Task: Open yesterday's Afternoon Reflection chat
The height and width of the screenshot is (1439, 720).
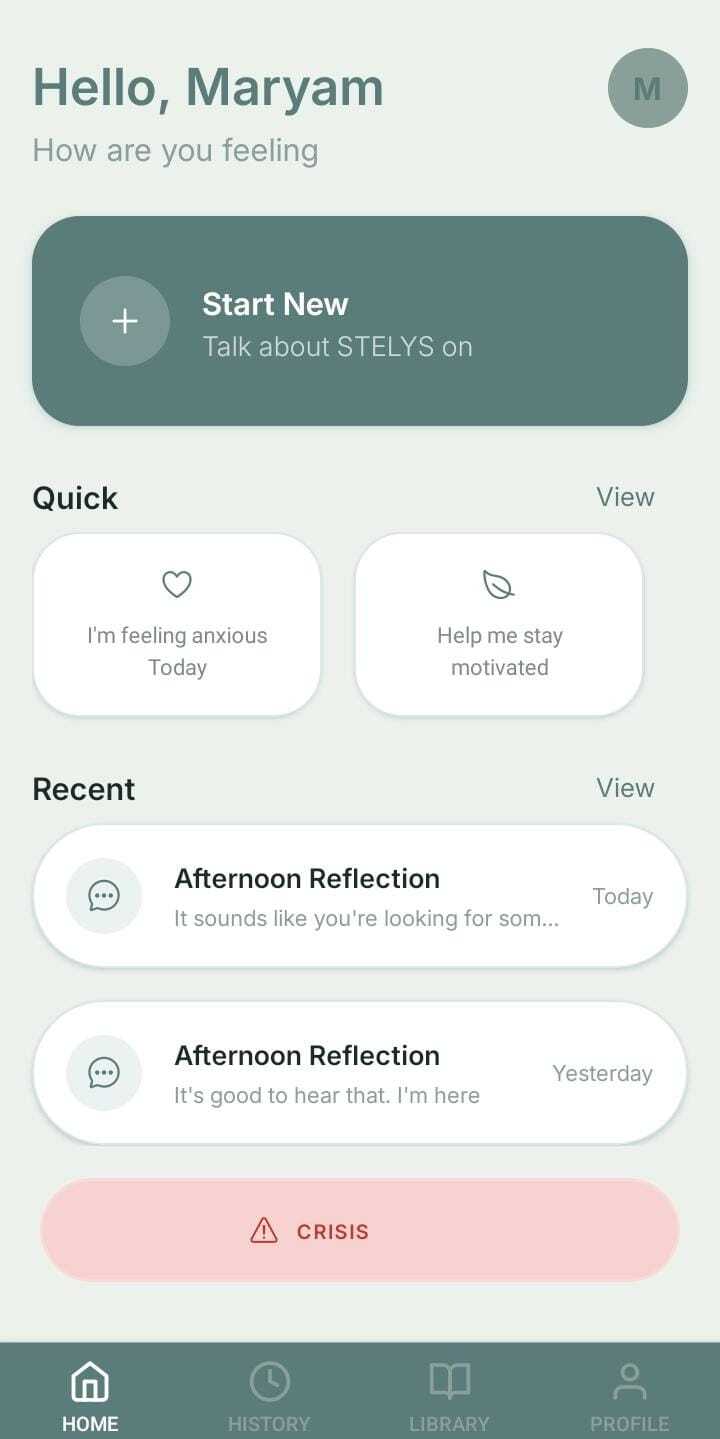Action: (x=360, y=1073)
